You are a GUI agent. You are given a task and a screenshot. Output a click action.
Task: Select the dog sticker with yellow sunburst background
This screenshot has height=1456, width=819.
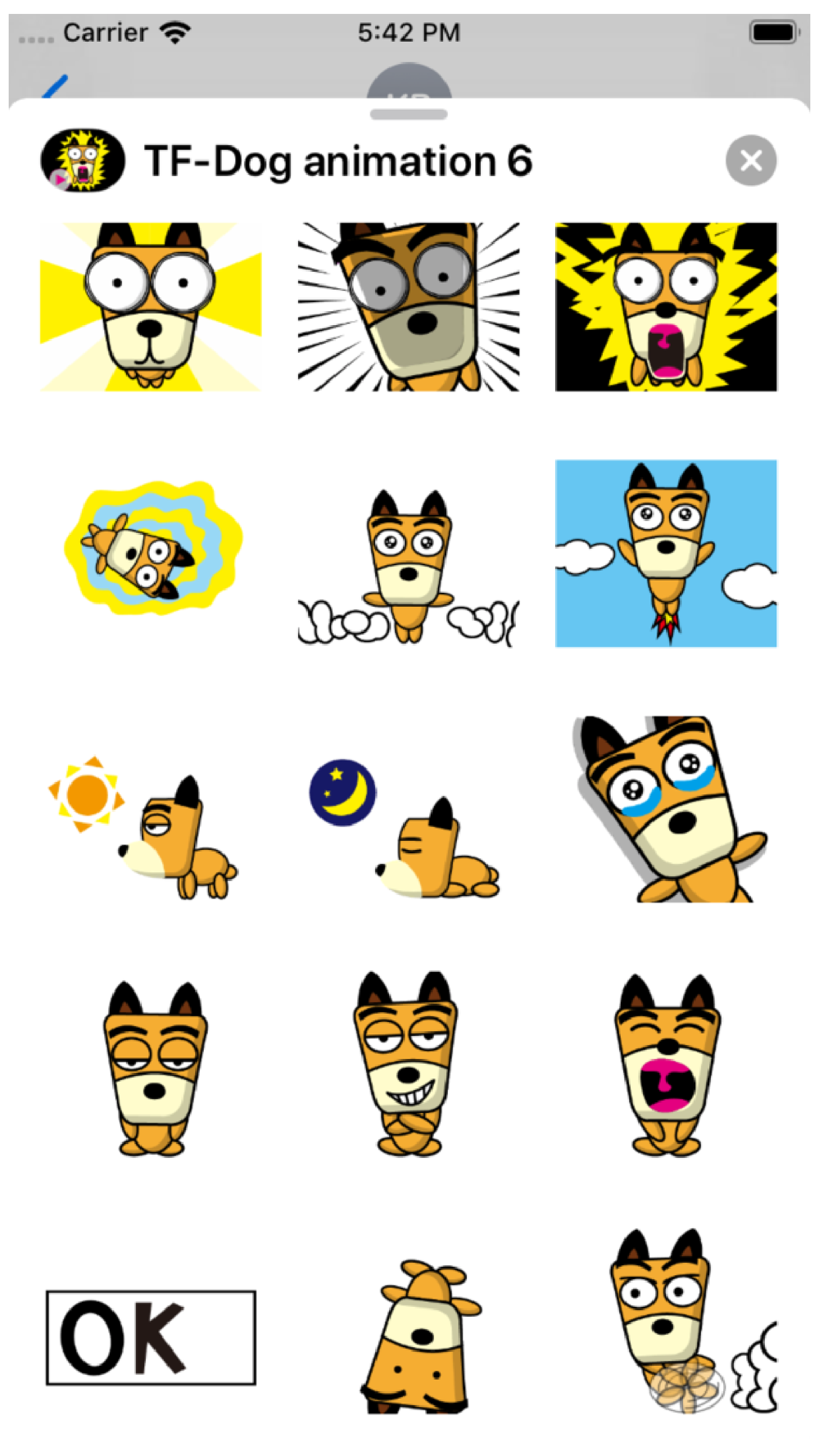pos(151,306)
